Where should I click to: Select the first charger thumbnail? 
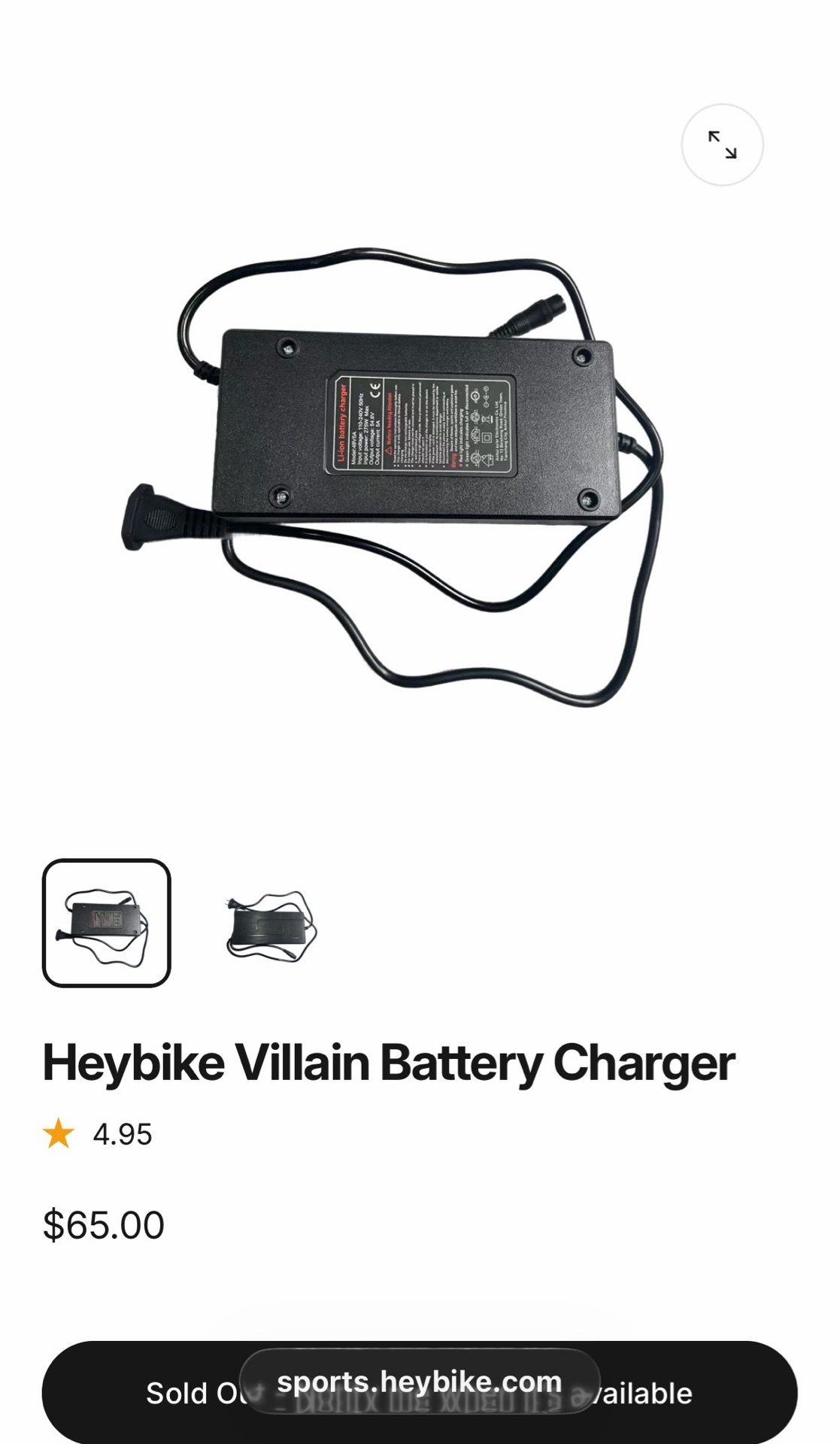point(107,923)
